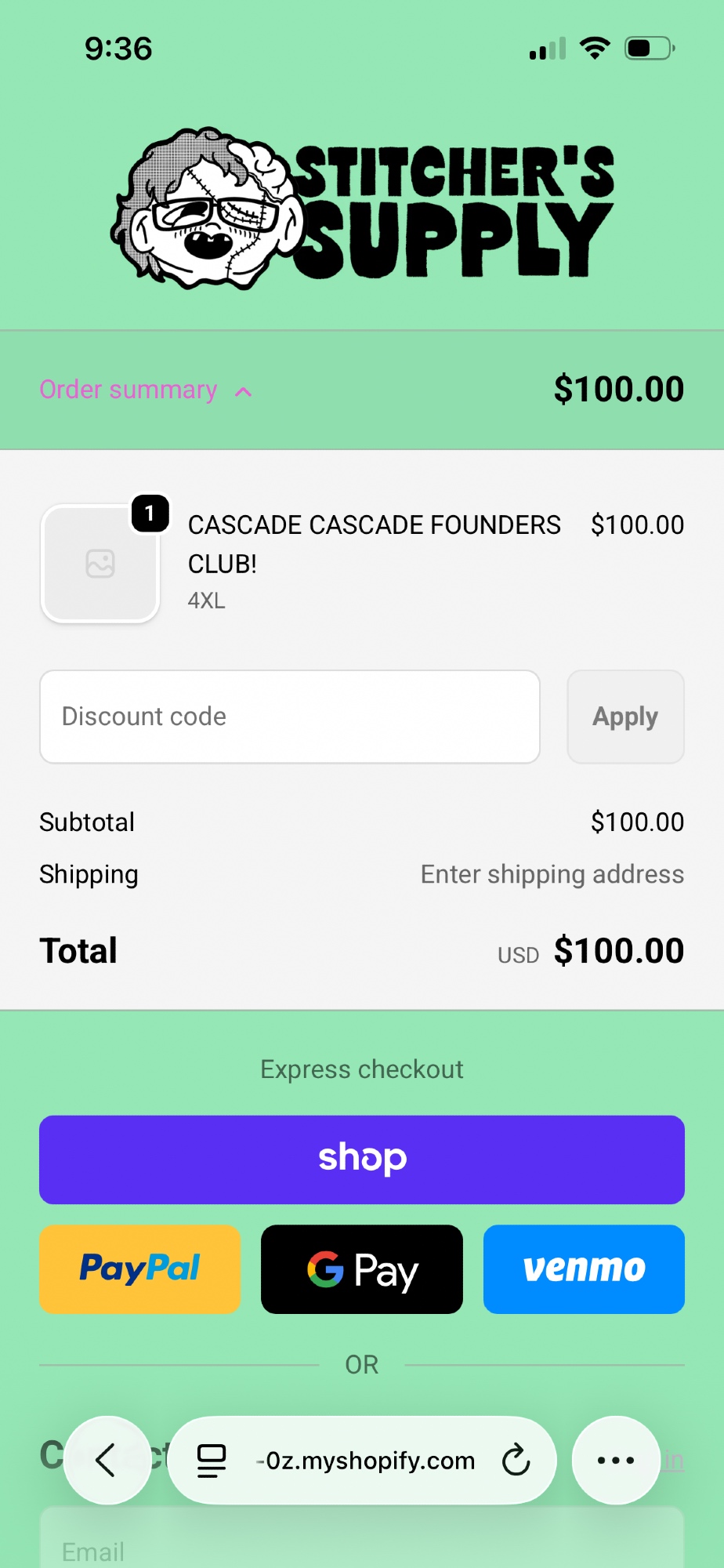Open the page menu beside the address
Viewport: 724px width, 1568px height.
[211, 1460]
